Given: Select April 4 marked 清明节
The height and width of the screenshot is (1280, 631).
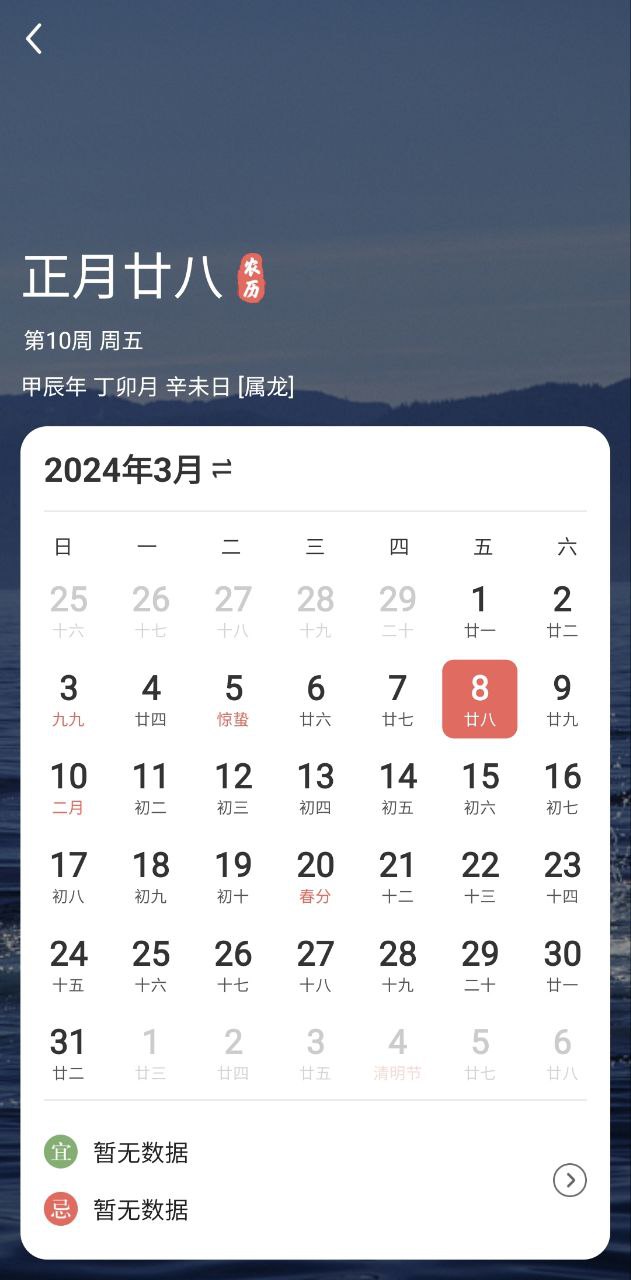Looking at the screenshot, I should pyautogui.click(x=398, y=1053).
